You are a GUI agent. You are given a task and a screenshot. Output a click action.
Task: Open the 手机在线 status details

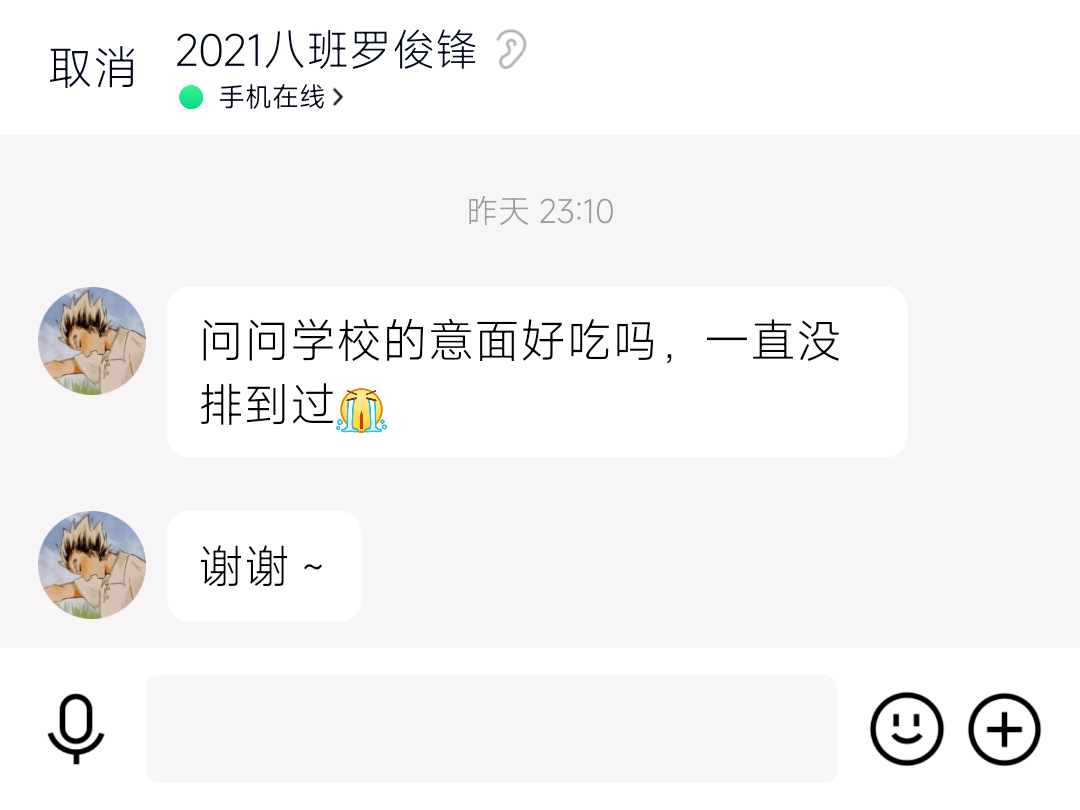click(270, 97)
